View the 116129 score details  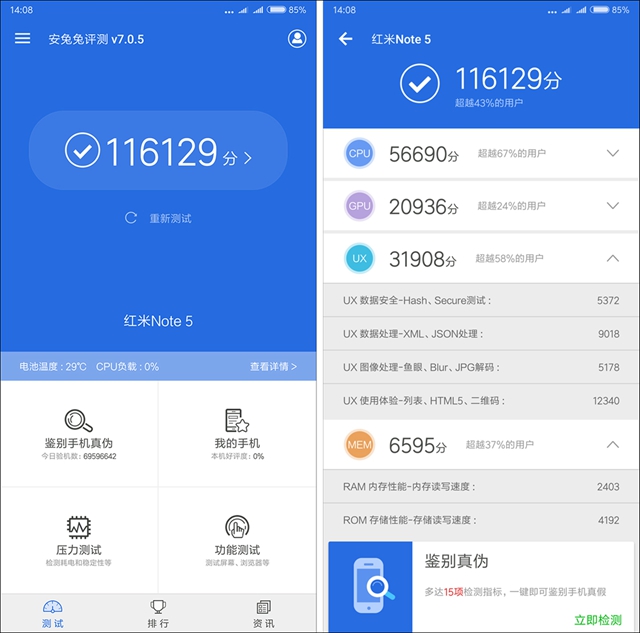pyautogui.click(x=158, y=151)
